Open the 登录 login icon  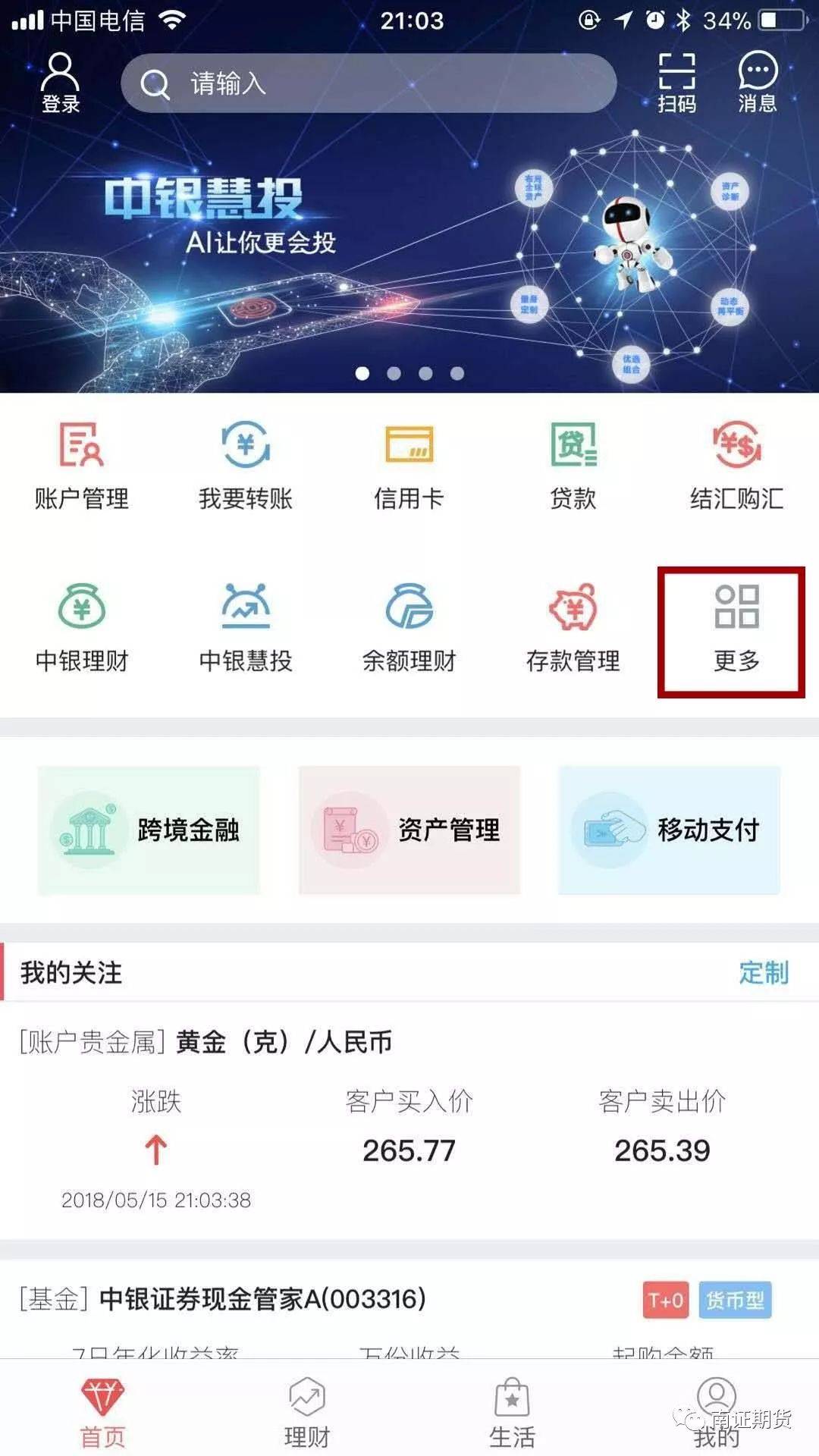(x=61, y=83)
